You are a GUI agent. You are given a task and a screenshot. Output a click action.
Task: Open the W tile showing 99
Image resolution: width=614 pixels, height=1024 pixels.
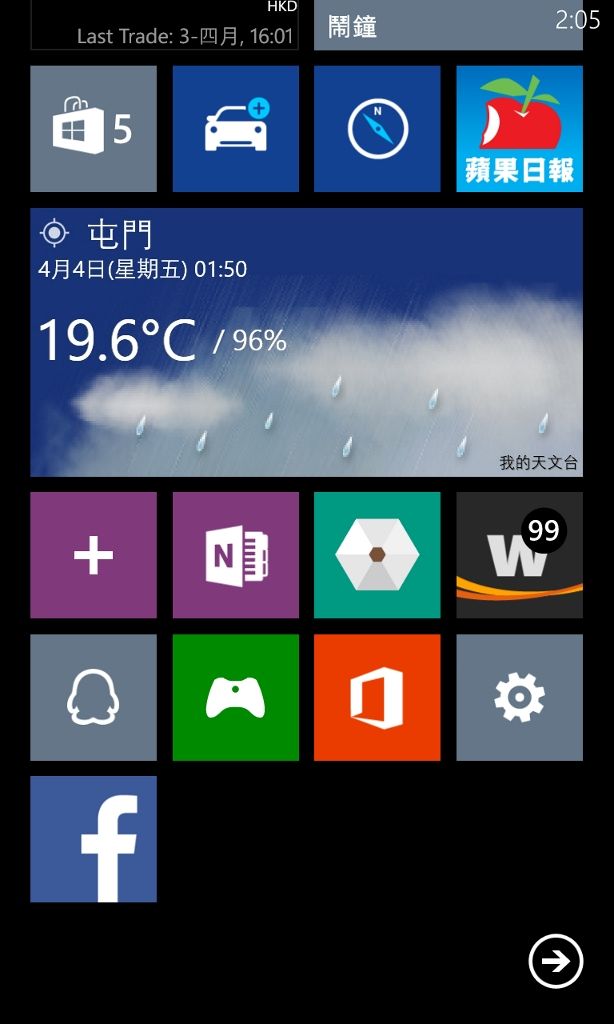(519, 555)
